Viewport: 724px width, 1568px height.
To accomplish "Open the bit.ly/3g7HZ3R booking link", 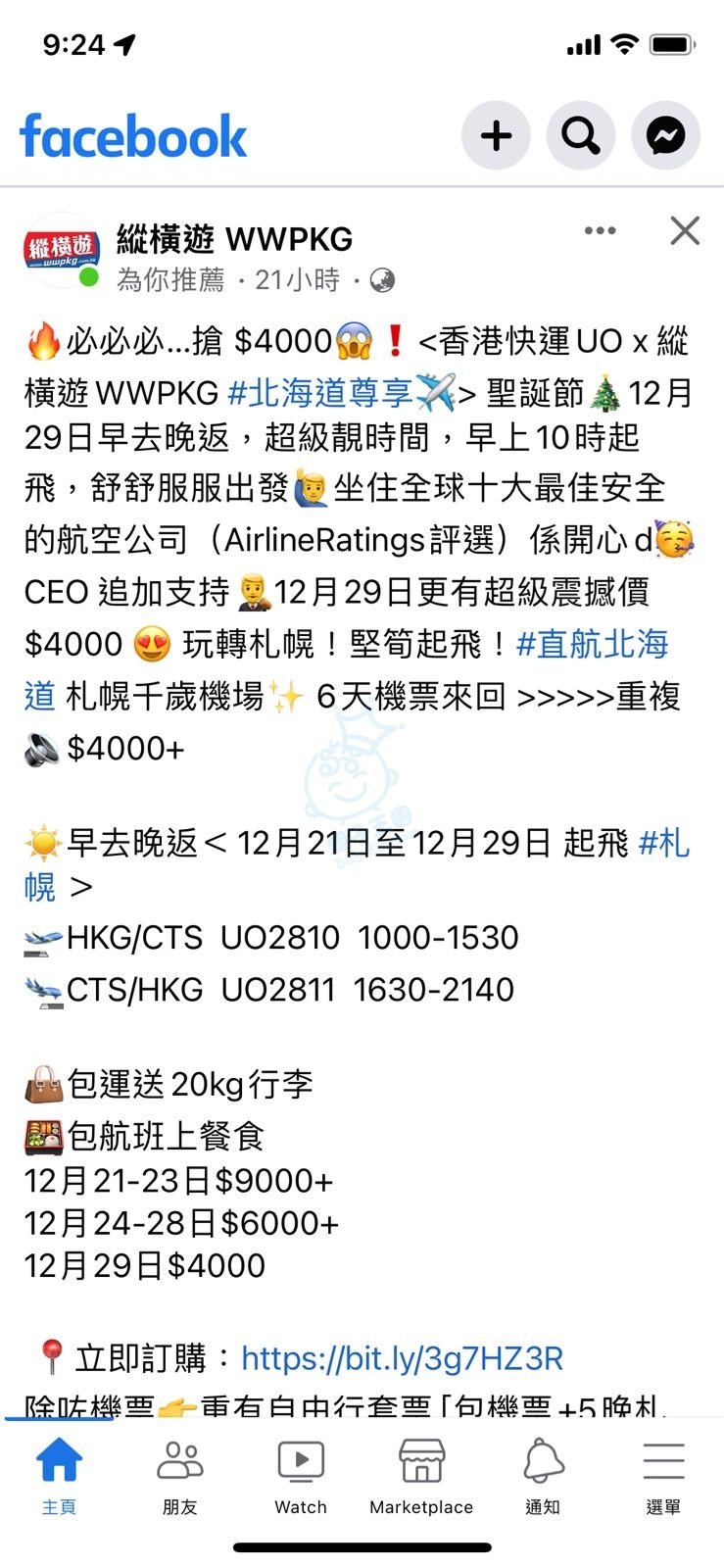I will click(x=402, y=1358).
